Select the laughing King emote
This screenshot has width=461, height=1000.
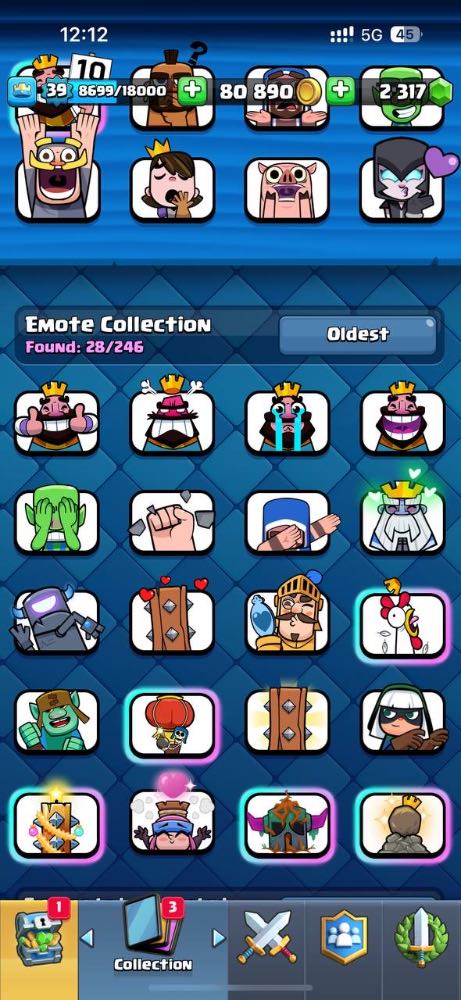[403, 419]
